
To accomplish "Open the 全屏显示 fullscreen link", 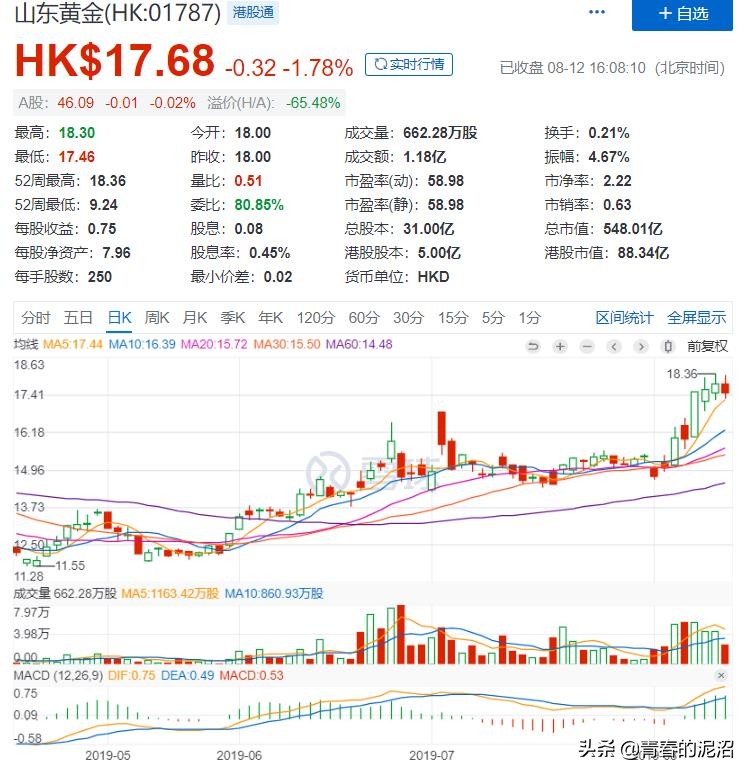I will tap(696, 318).
